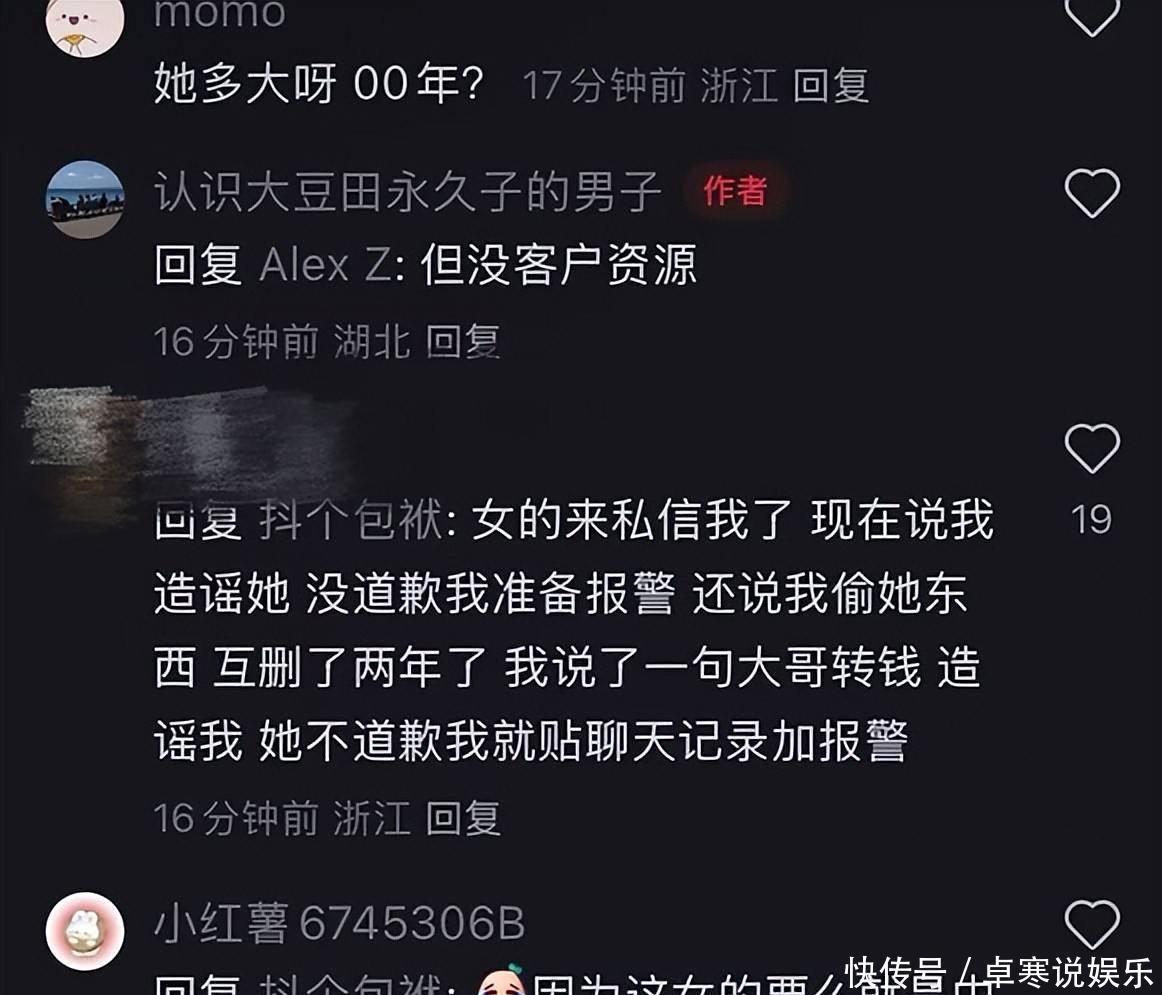Like momo's comment asking 她多大呀
Screen dimensions: 1162x995
[1091, 17]
